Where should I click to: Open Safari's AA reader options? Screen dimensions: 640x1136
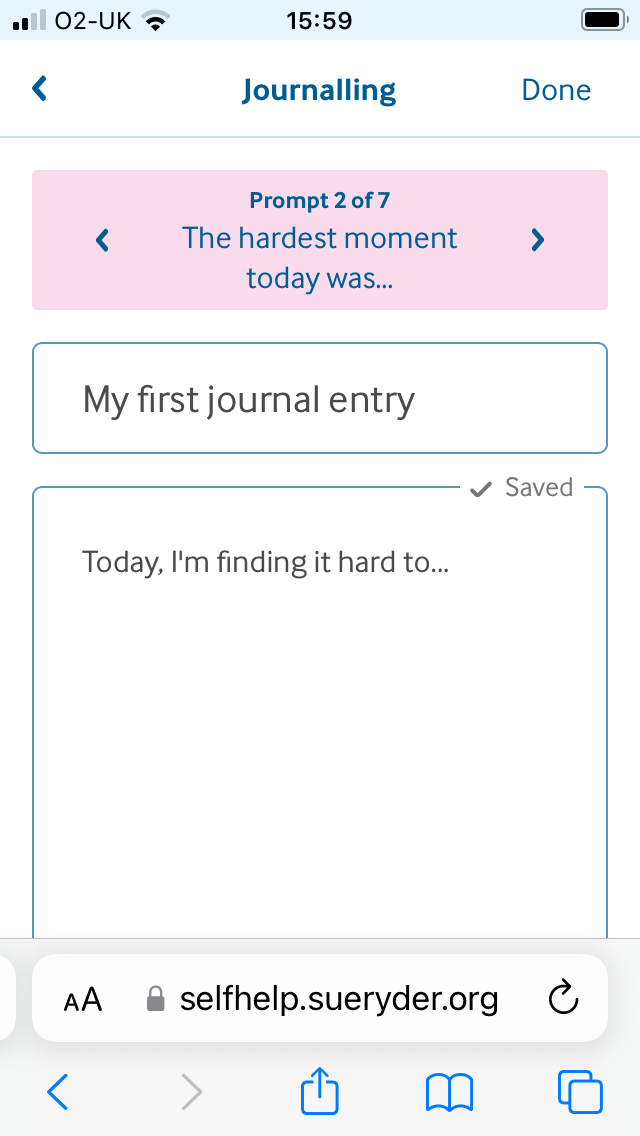coord(83,999)
